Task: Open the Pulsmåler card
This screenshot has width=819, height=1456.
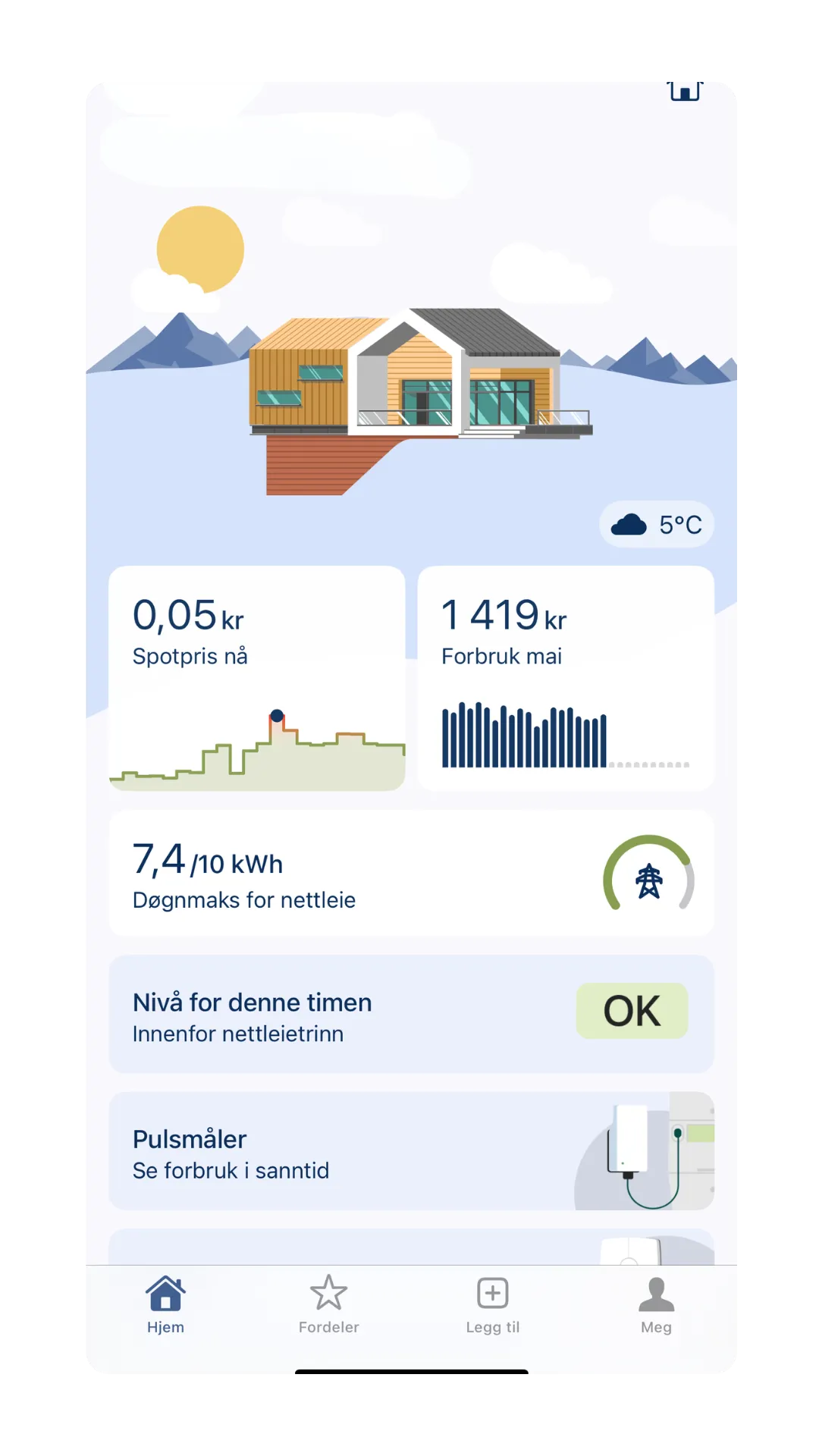Action: (x=411, y=1151)
